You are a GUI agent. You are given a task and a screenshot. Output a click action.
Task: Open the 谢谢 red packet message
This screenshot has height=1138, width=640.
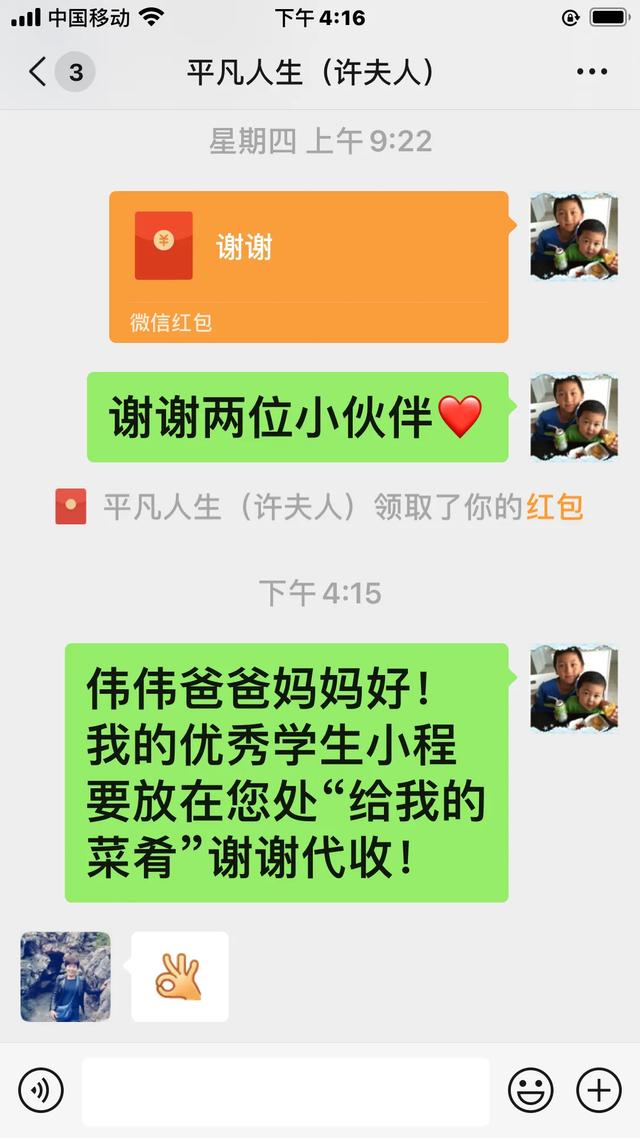click(x=308, y=266)
